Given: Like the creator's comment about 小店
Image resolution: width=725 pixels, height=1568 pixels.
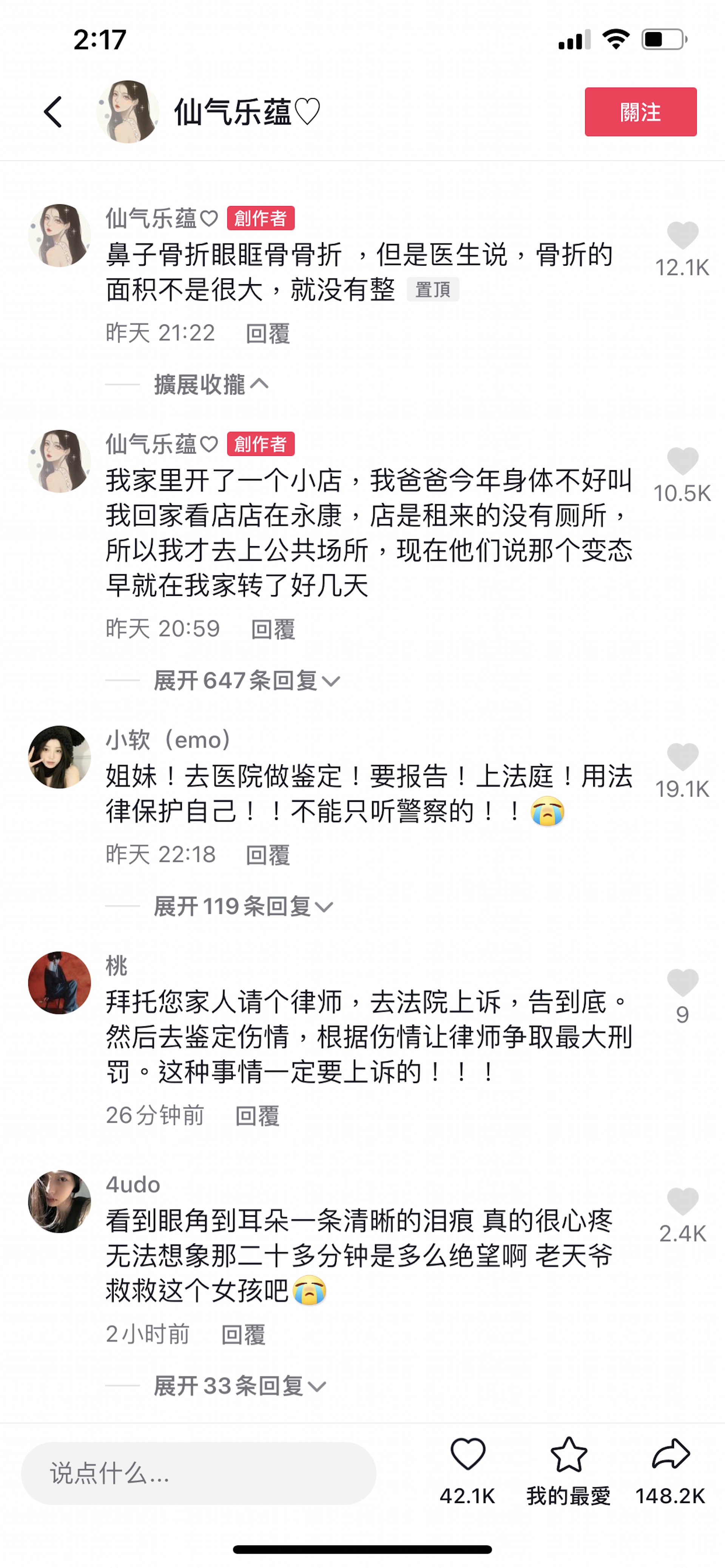Looking at the screenshot, I should point(682,462).
